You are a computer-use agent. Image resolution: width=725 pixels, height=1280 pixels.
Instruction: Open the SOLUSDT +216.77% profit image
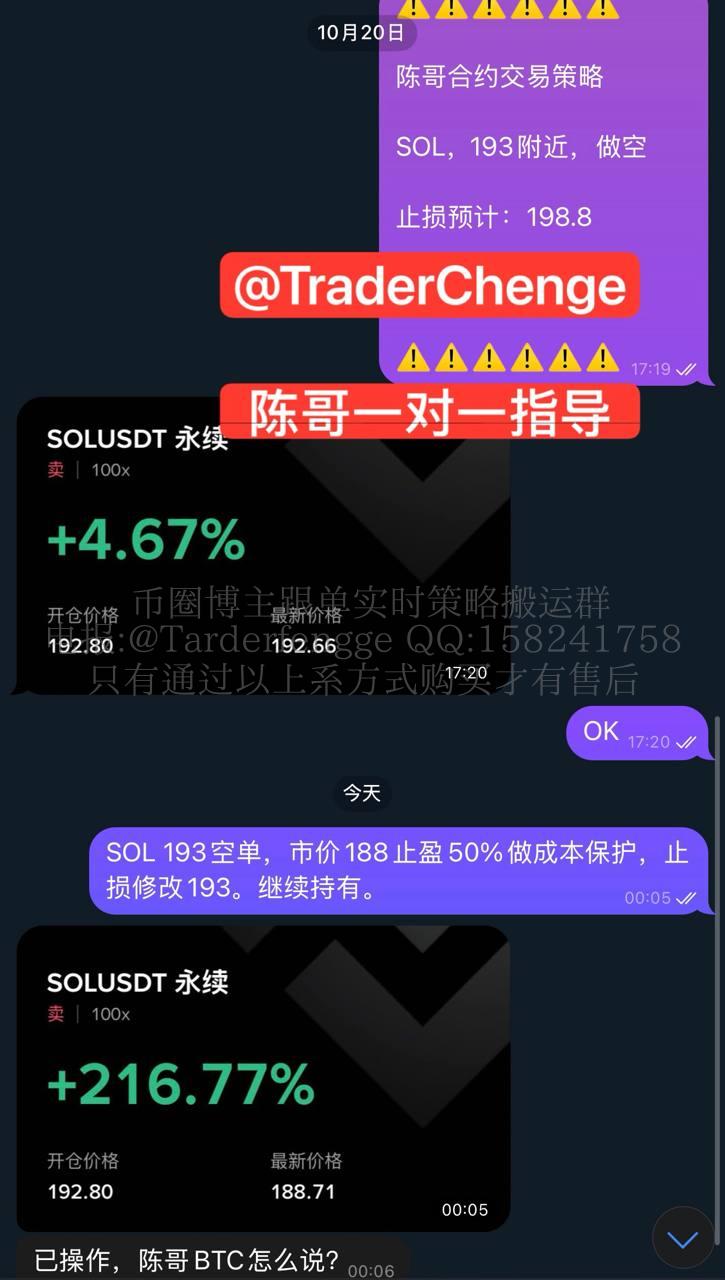coord(263,1078)
